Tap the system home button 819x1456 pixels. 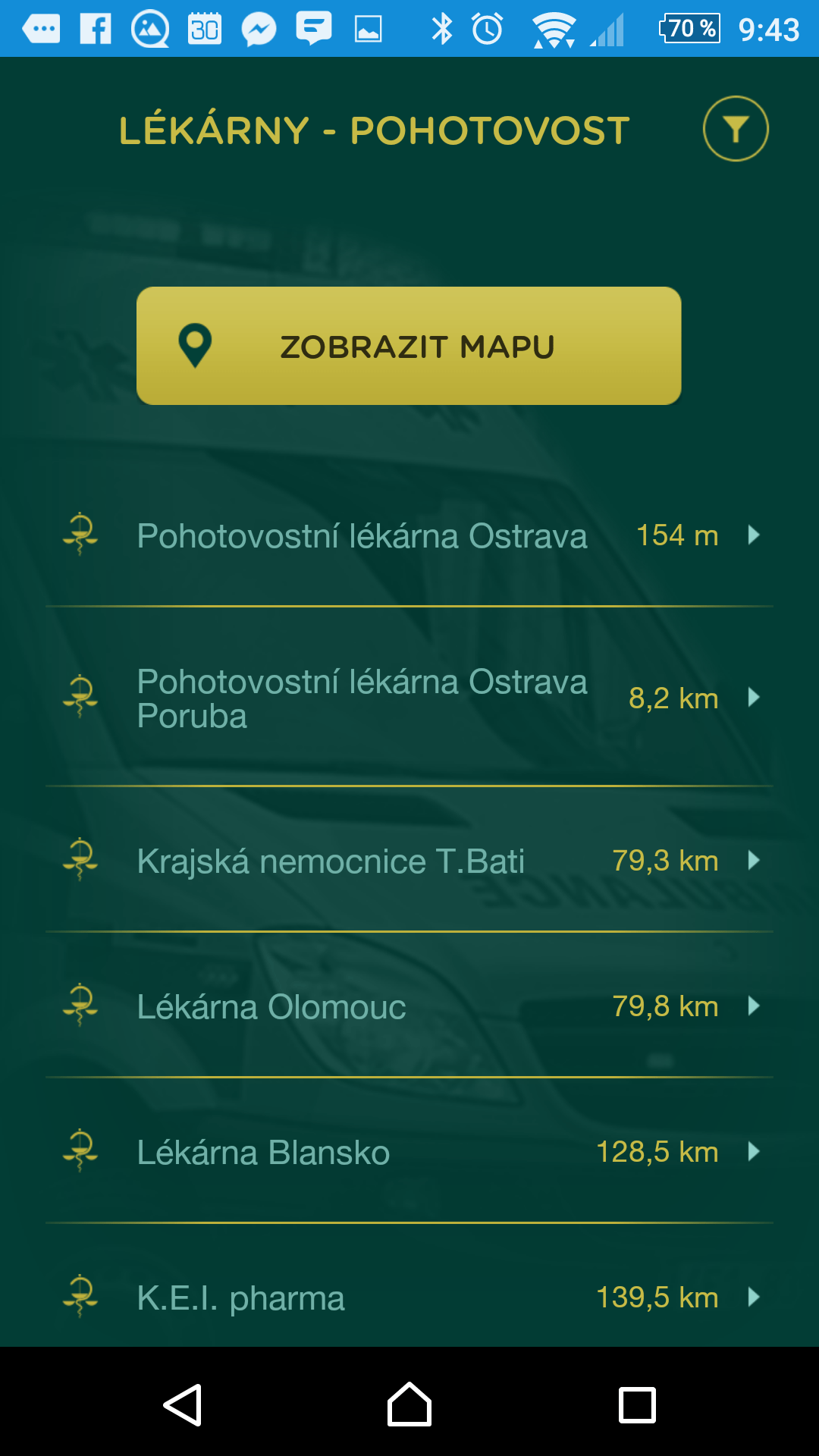click(x=409, y=1404)
